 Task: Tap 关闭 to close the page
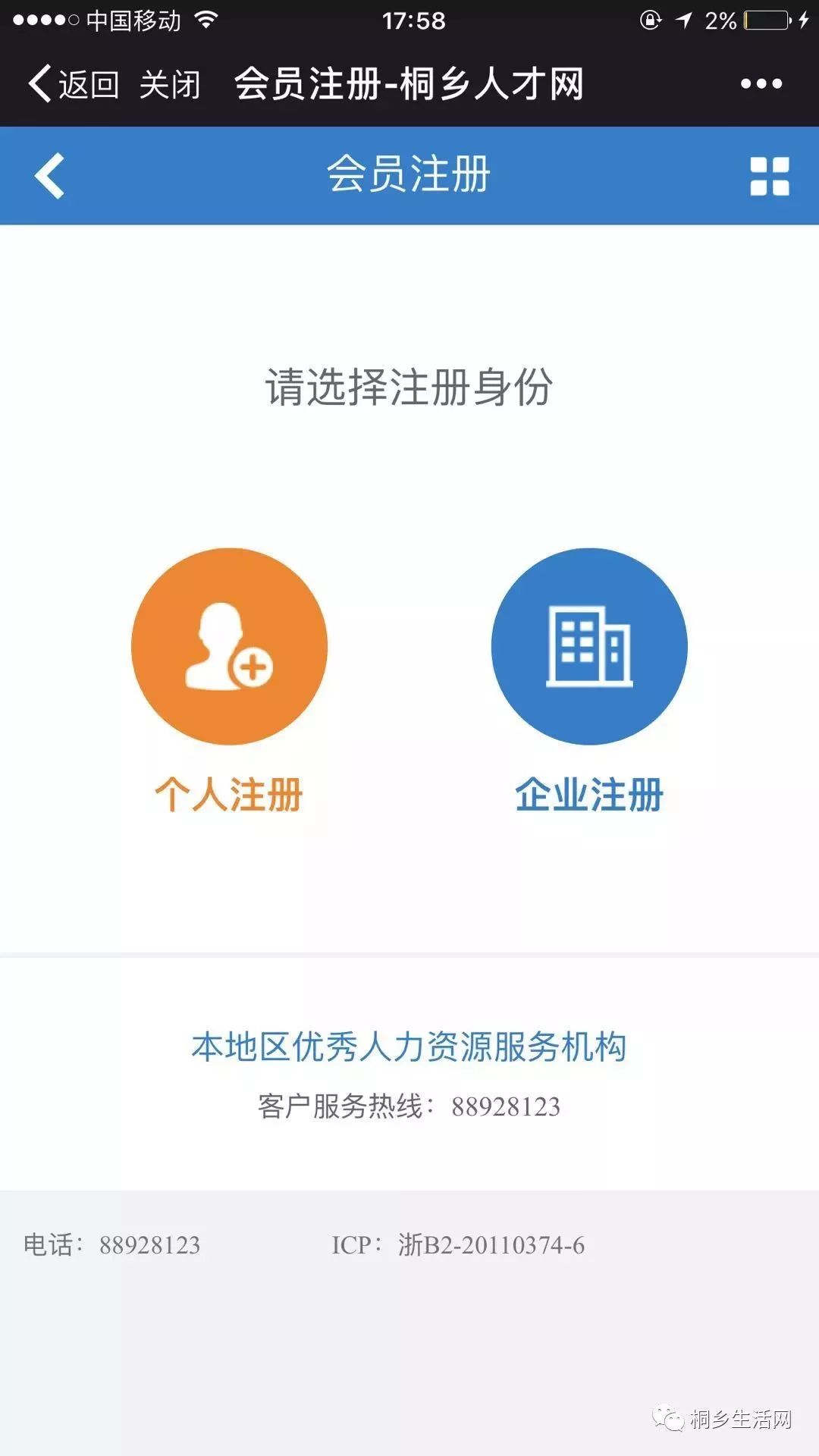(171, 85)
